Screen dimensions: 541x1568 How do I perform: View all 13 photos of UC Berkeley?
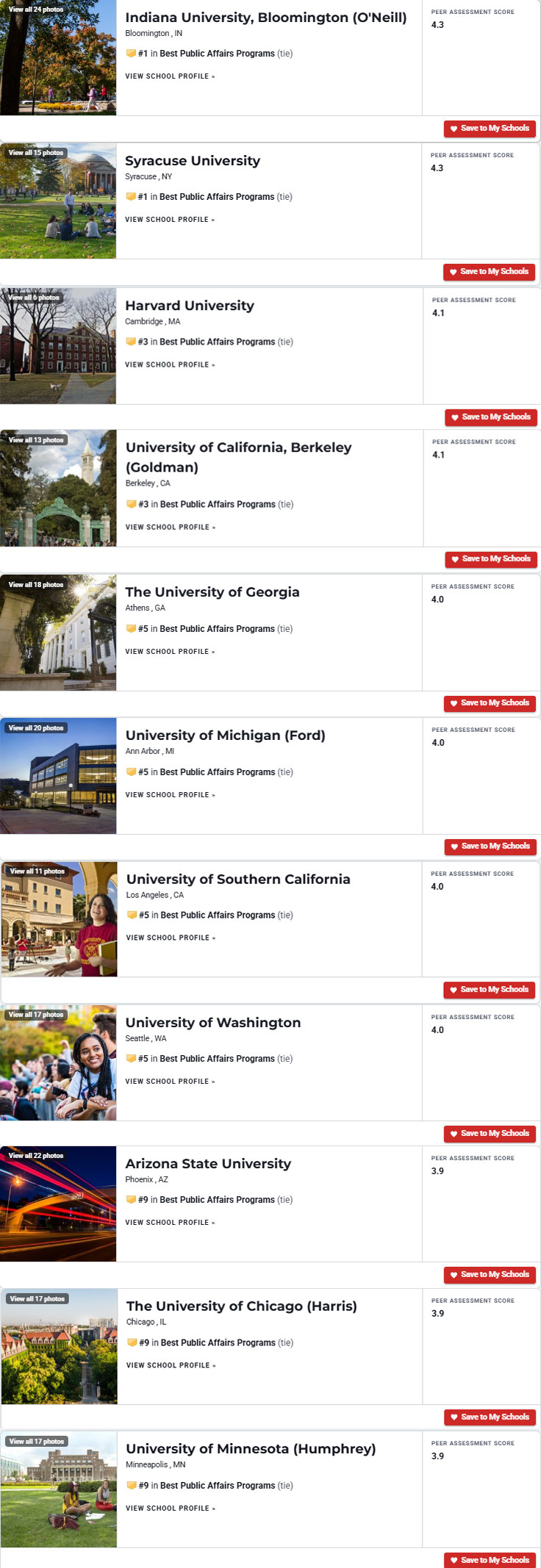pyautogui.click(x=36, y=440)
